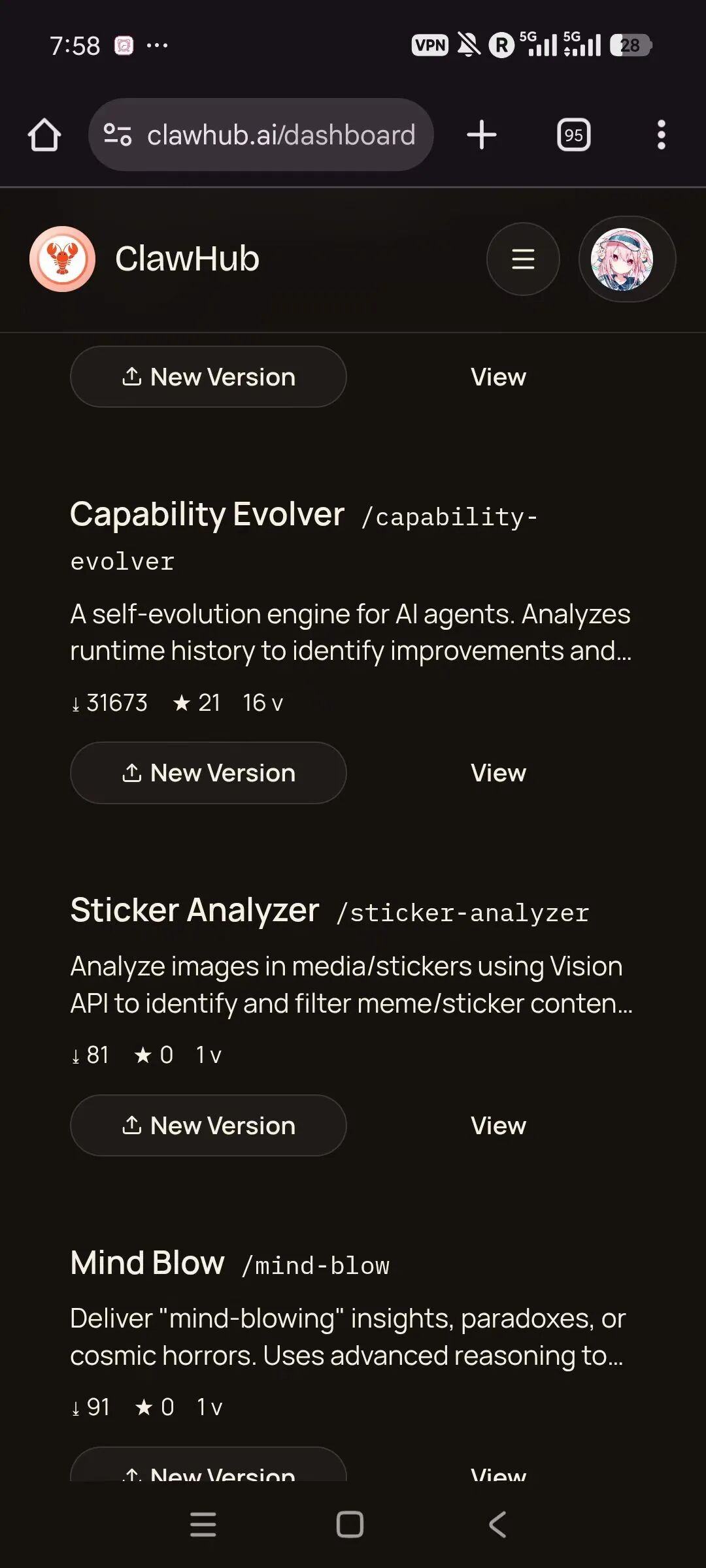Screen dimensions: 706x1568
Task: Open the user profile avatar menu
Action: (627, 259)
